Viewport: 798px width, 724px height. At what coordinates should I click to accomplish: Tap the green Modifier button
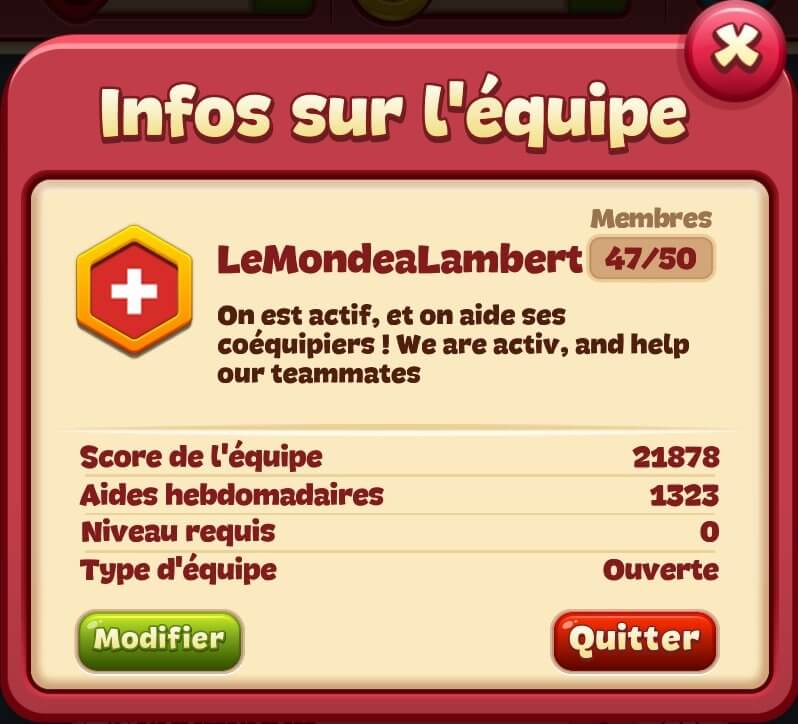(160, 639)
